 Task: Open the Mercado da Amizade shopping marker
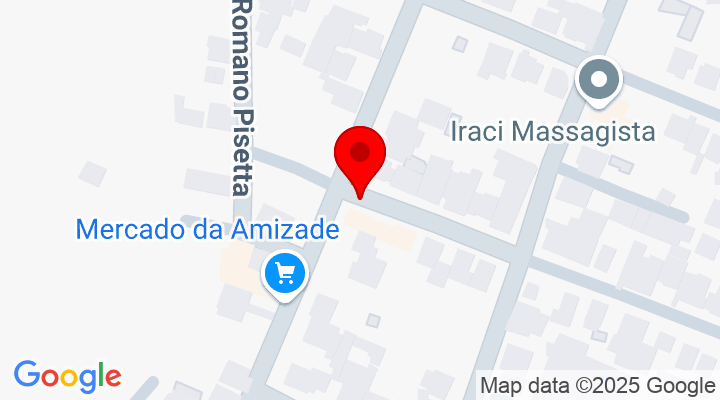click(x=285, y=272)
